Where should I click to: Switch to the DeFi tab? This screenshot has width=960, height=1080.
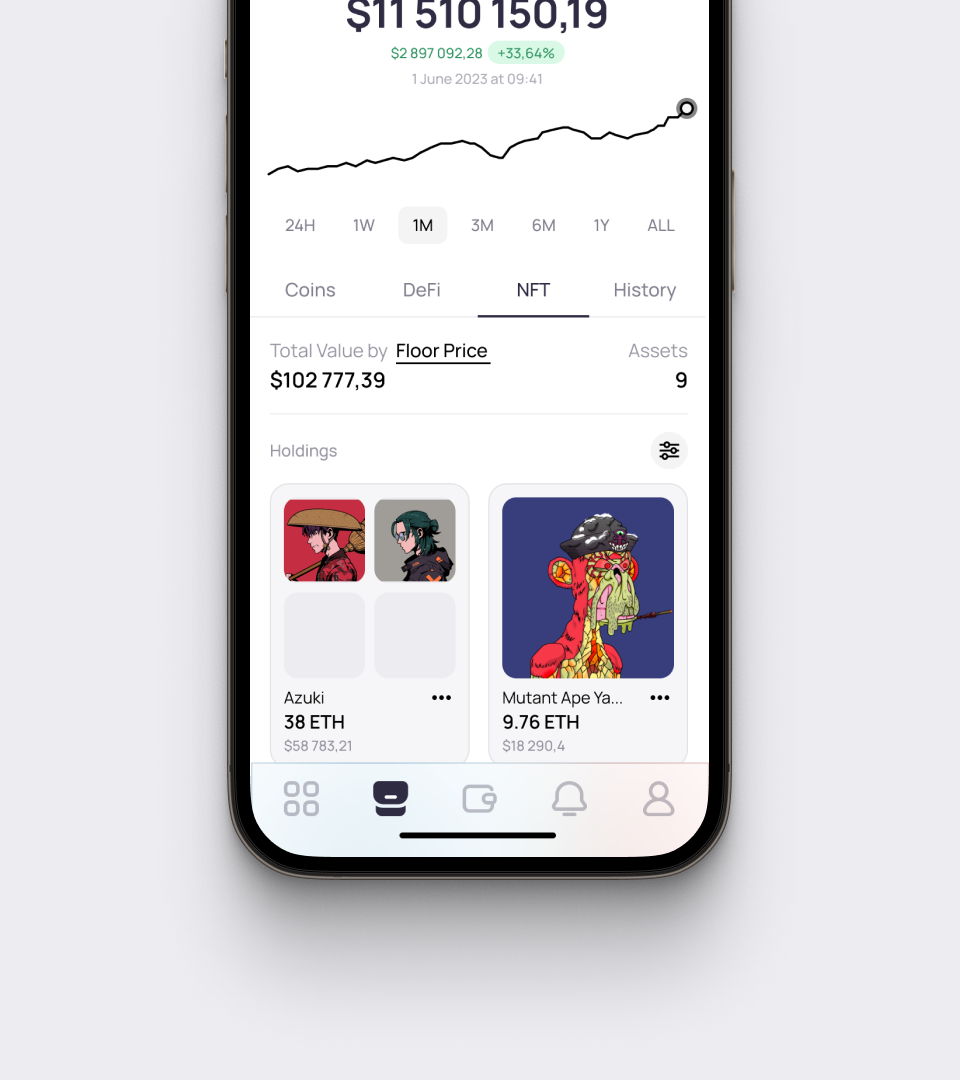pyautogui.click(x=422, y=290)
